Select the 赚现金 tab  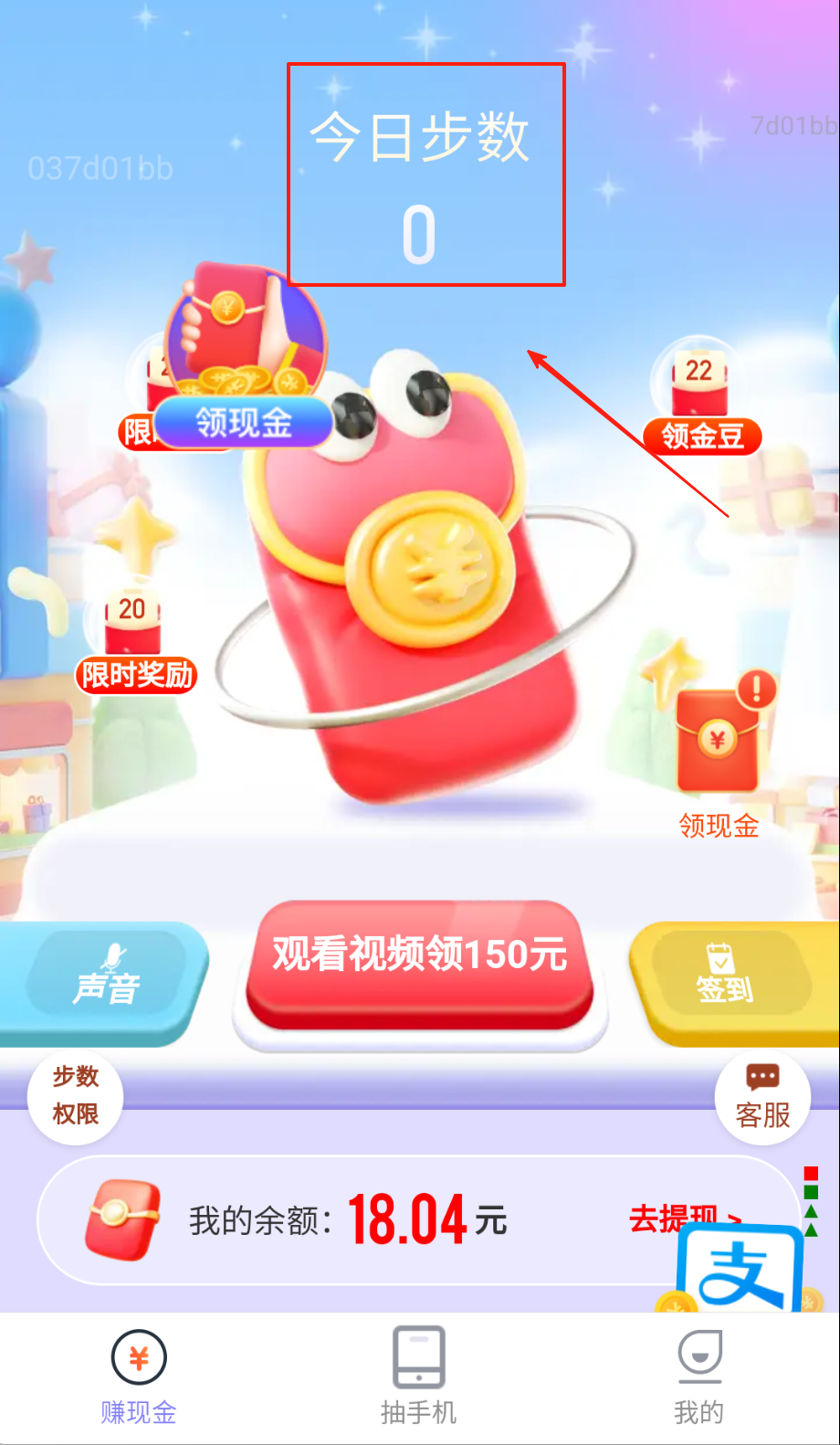point(139,1375)
